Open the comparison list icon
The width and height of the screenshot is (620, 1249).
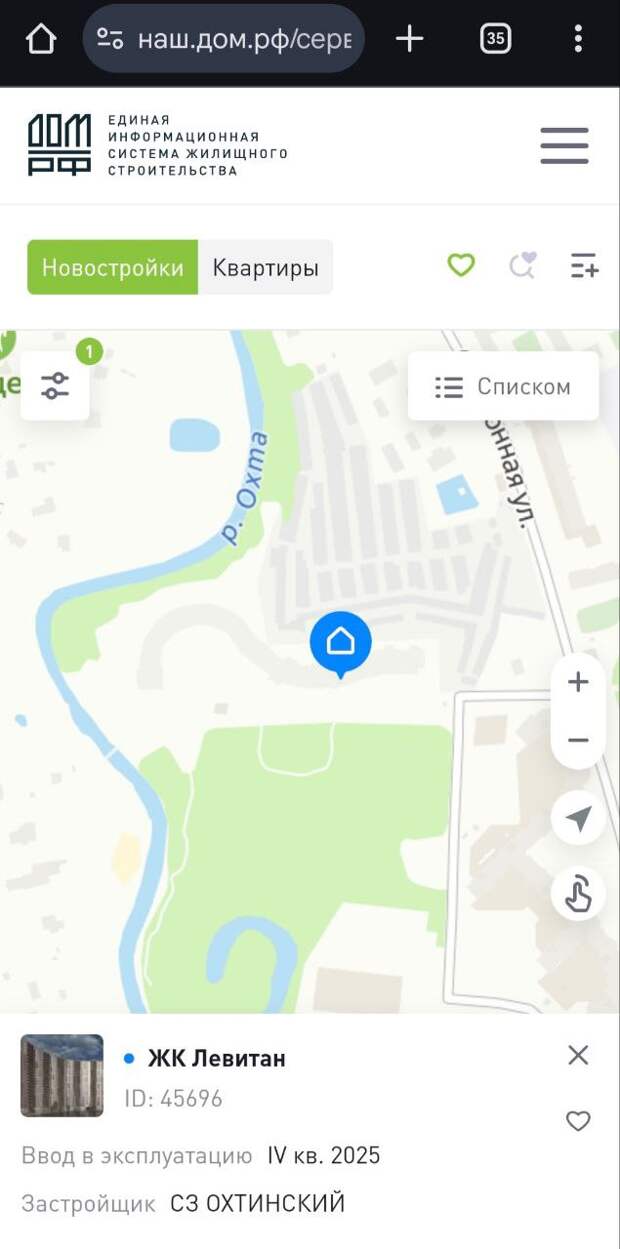point(584,266)
